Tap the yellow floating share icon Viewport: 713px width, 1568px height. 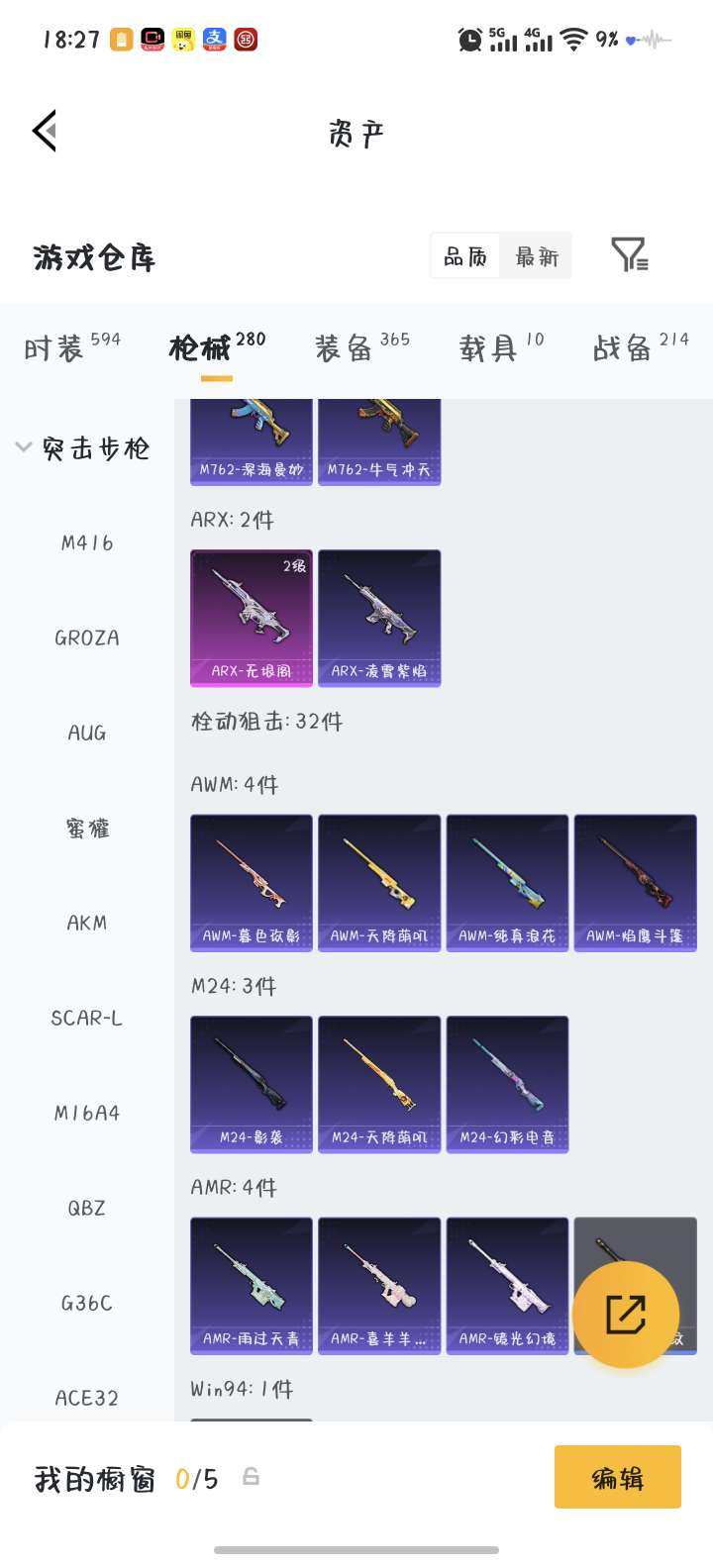[x=627, y=1312]
